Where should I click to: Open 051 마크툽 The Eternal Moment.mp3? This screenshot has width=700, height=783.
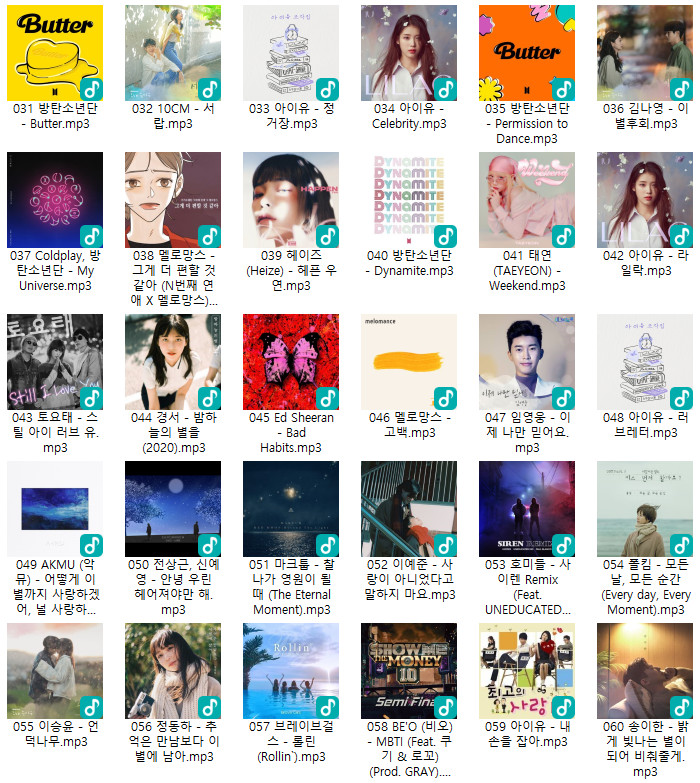[x=291, y=509]
